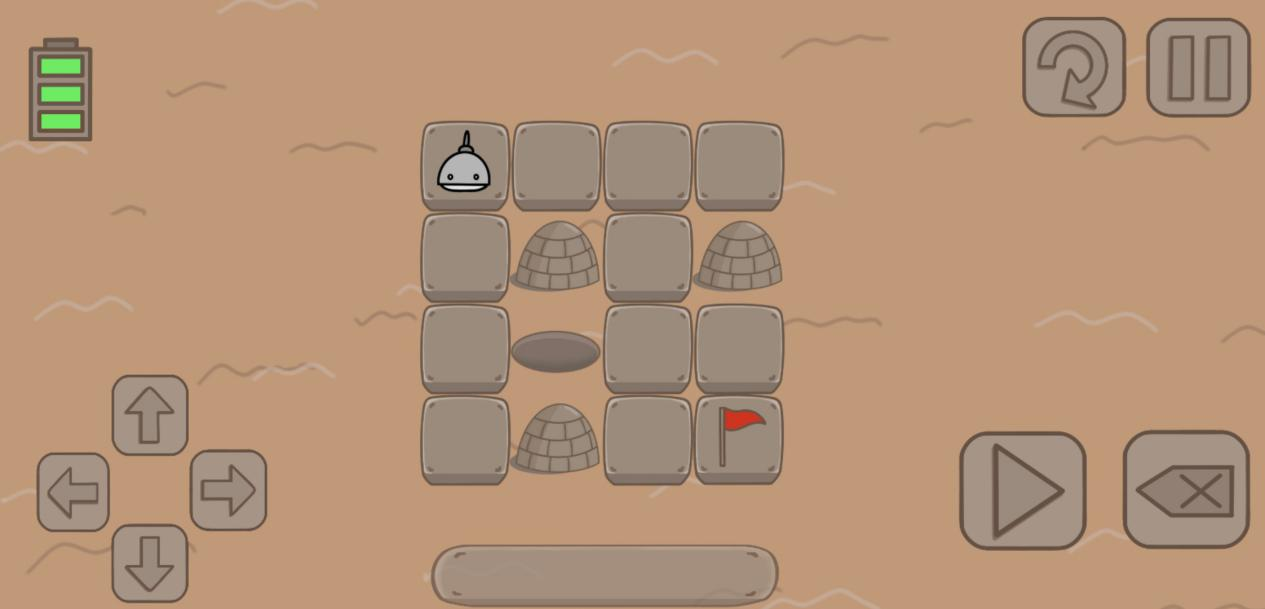Add a right arrow move
This screenshot has height=609, width=1265.
228,490
